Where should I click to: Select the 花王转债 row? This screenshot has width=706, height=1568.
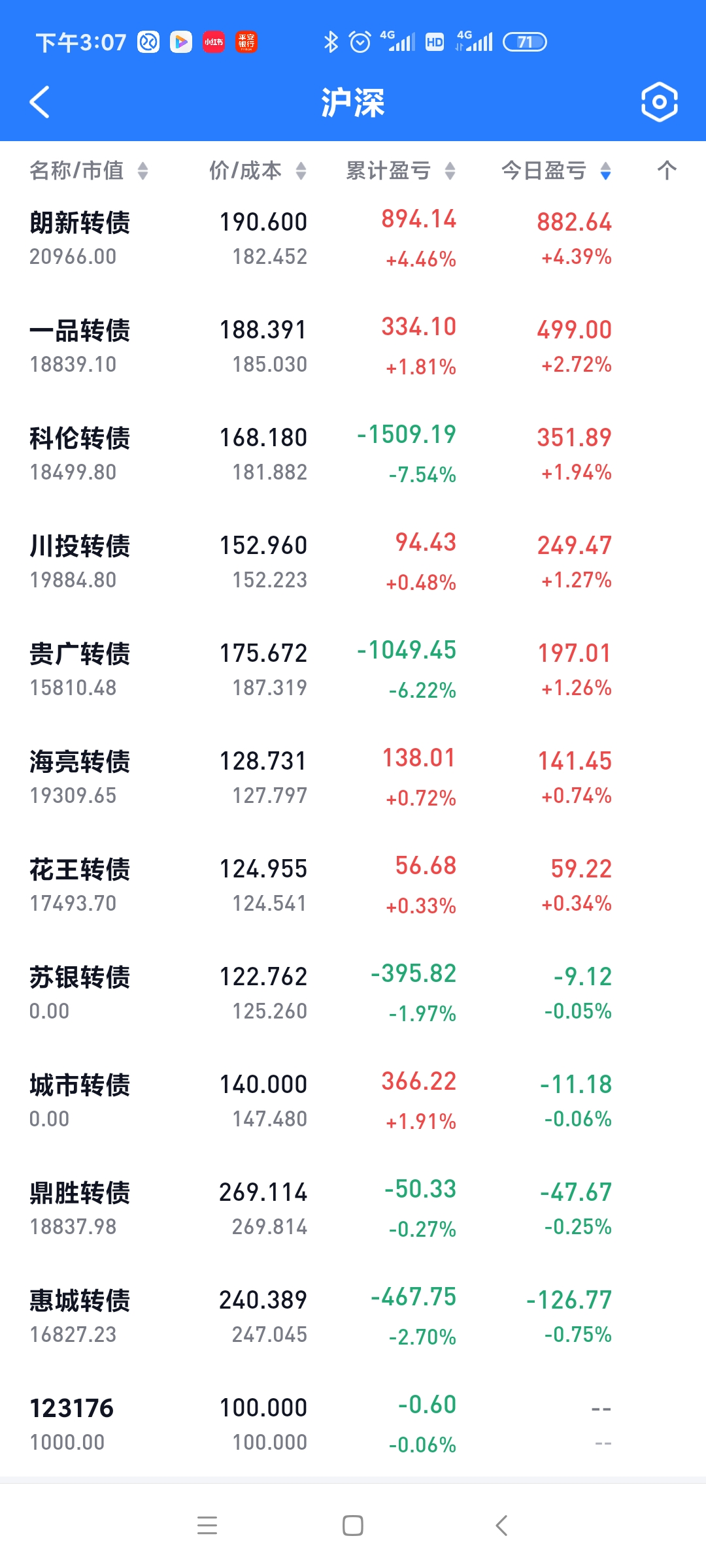[x=353, y=886]
